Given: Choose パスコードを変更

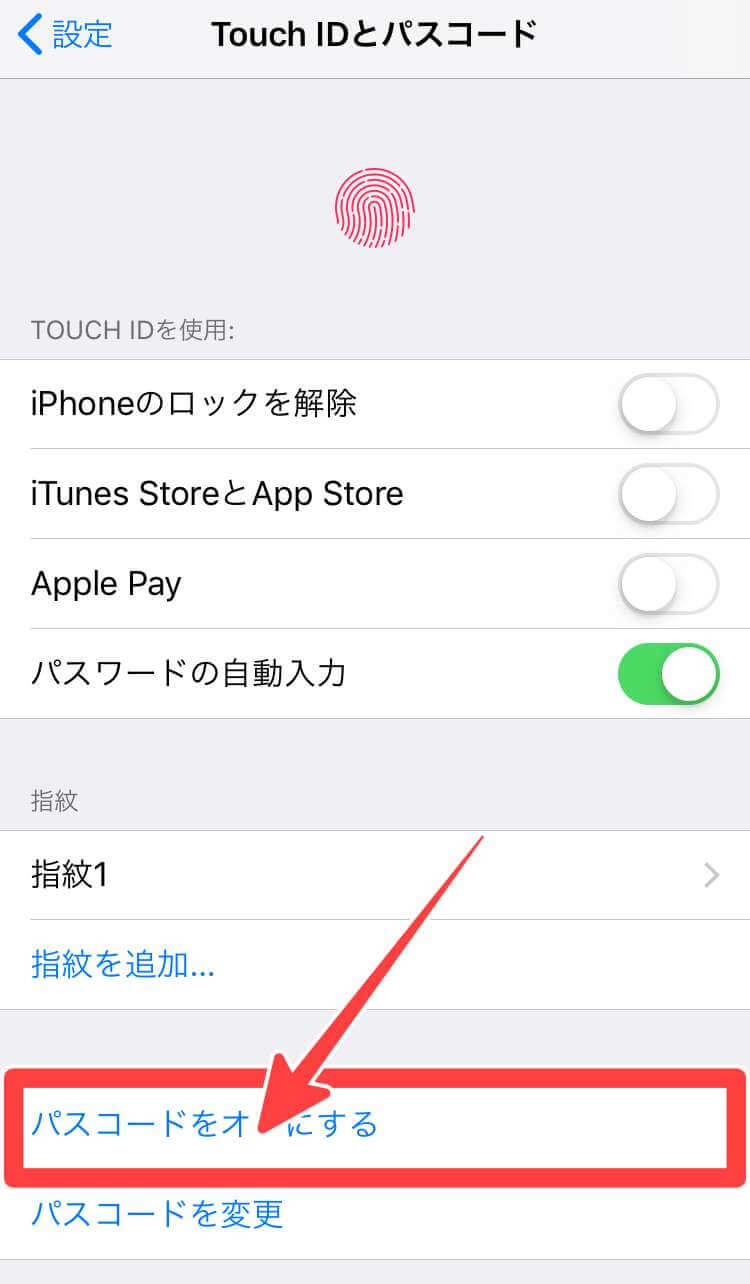Looking at the screenshot, I should coord(158,1214).
